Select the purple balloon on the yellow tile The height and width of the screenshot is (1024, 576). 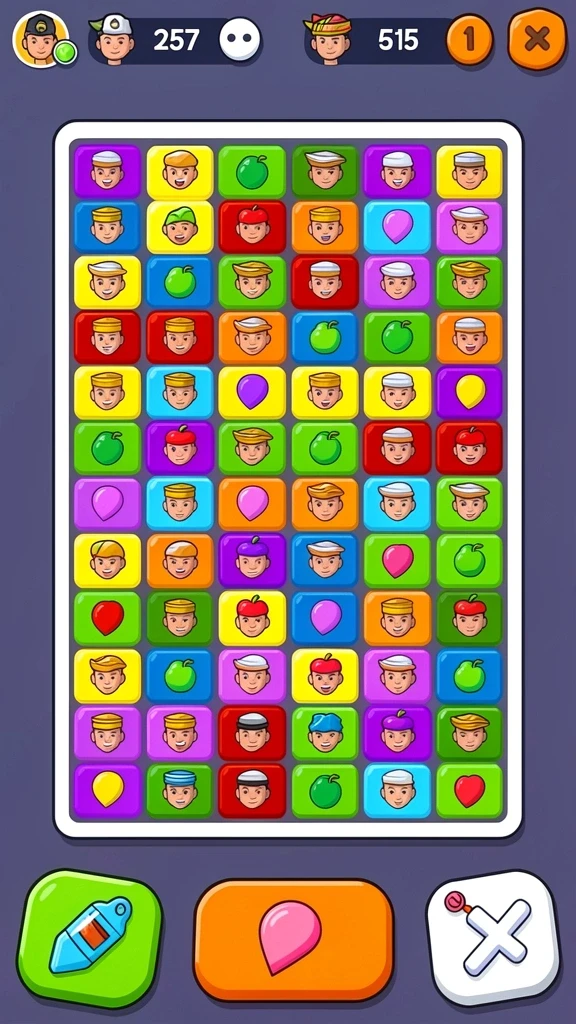252,392
